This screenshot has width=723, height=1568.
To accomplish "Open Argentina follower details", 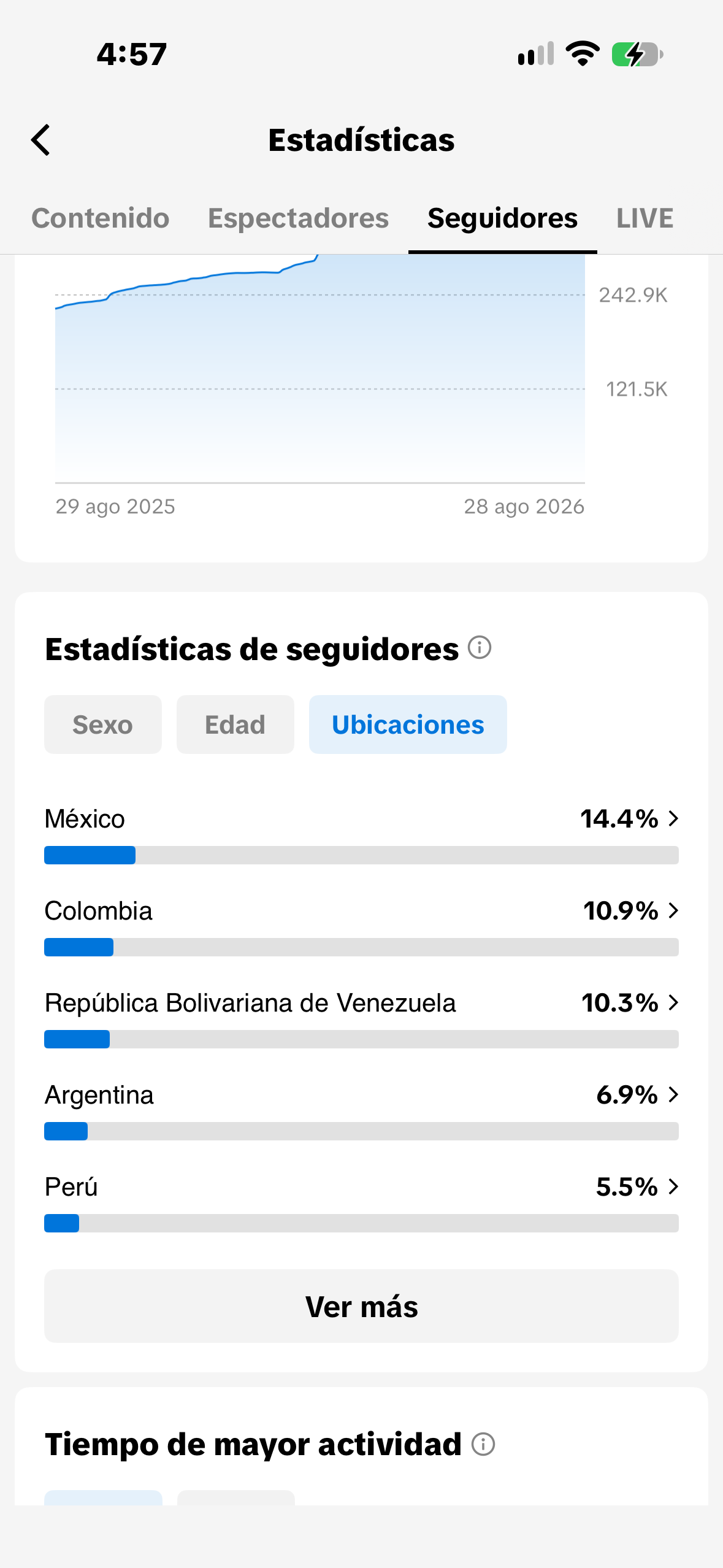I will (x=361, y=1109).
